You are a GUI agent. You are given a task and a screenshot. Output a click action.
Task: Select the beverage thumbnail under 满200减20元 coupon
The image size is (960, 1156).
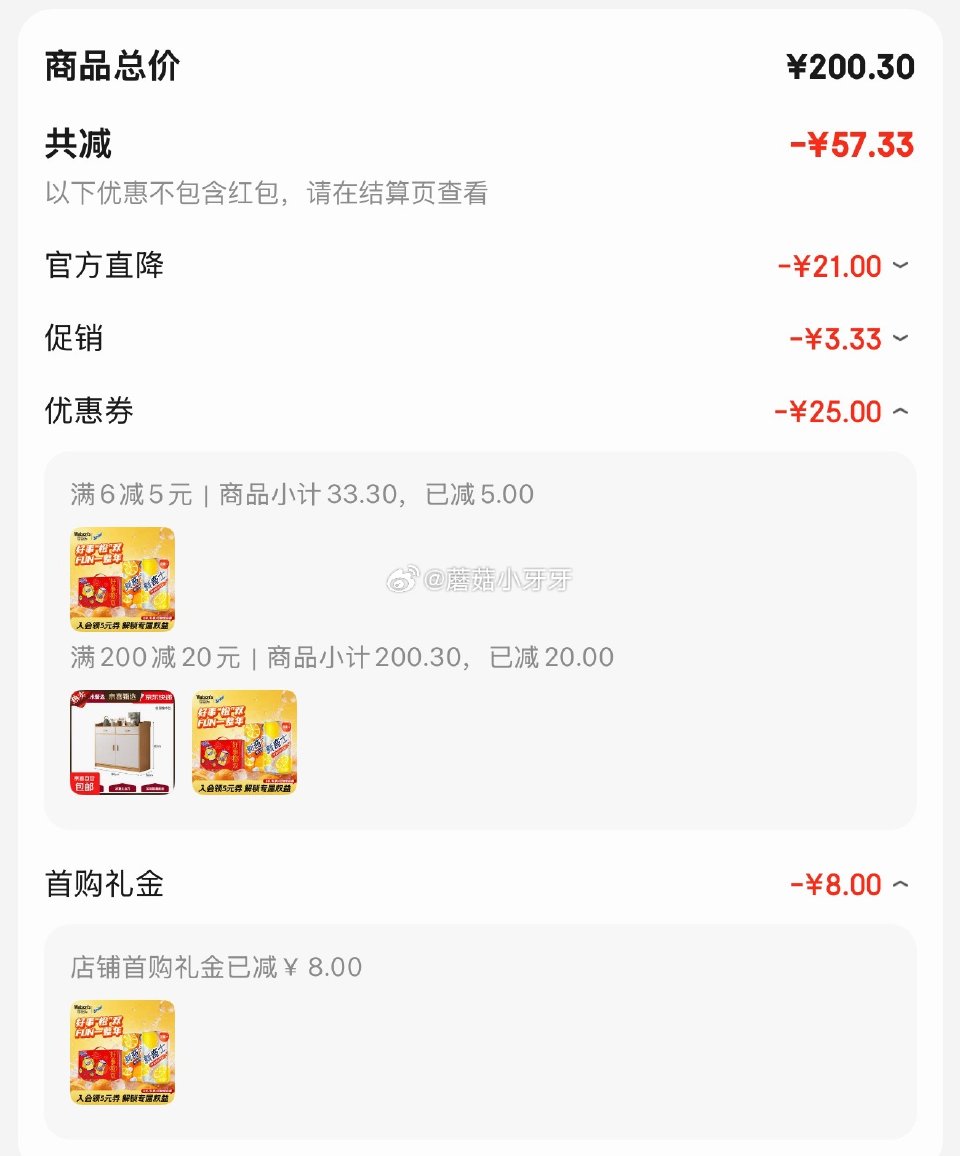coord(241,741)
